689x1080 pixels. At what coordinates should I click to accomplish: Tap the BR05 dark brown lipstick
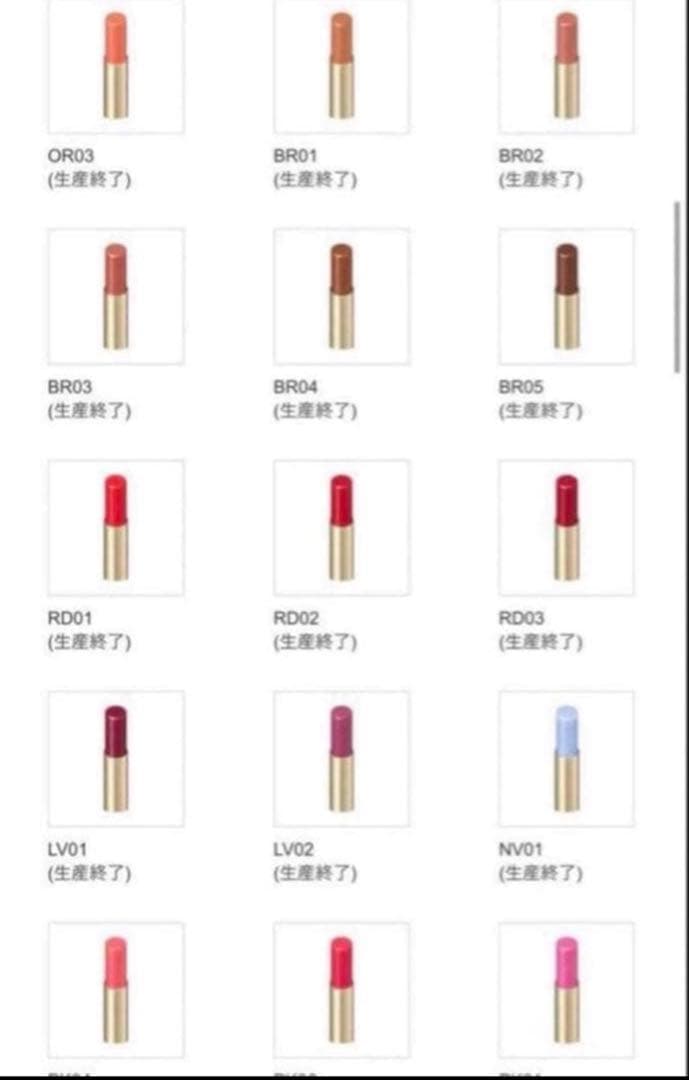[566, 296]
